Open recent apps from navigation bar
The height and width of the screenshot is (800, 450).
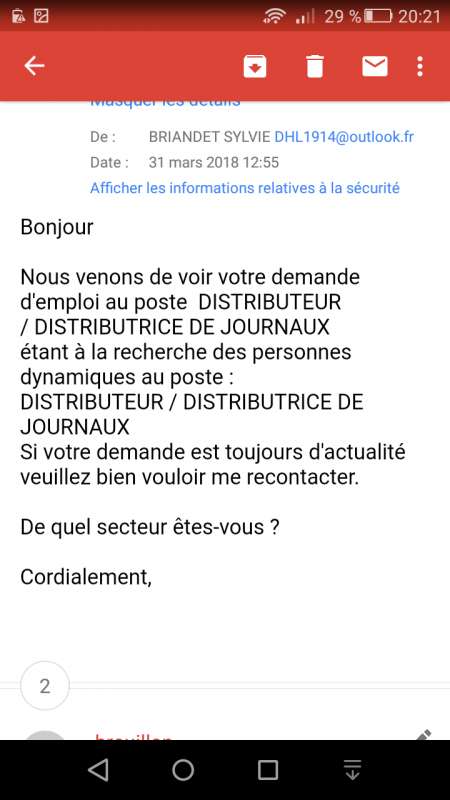tap(268, 770)
